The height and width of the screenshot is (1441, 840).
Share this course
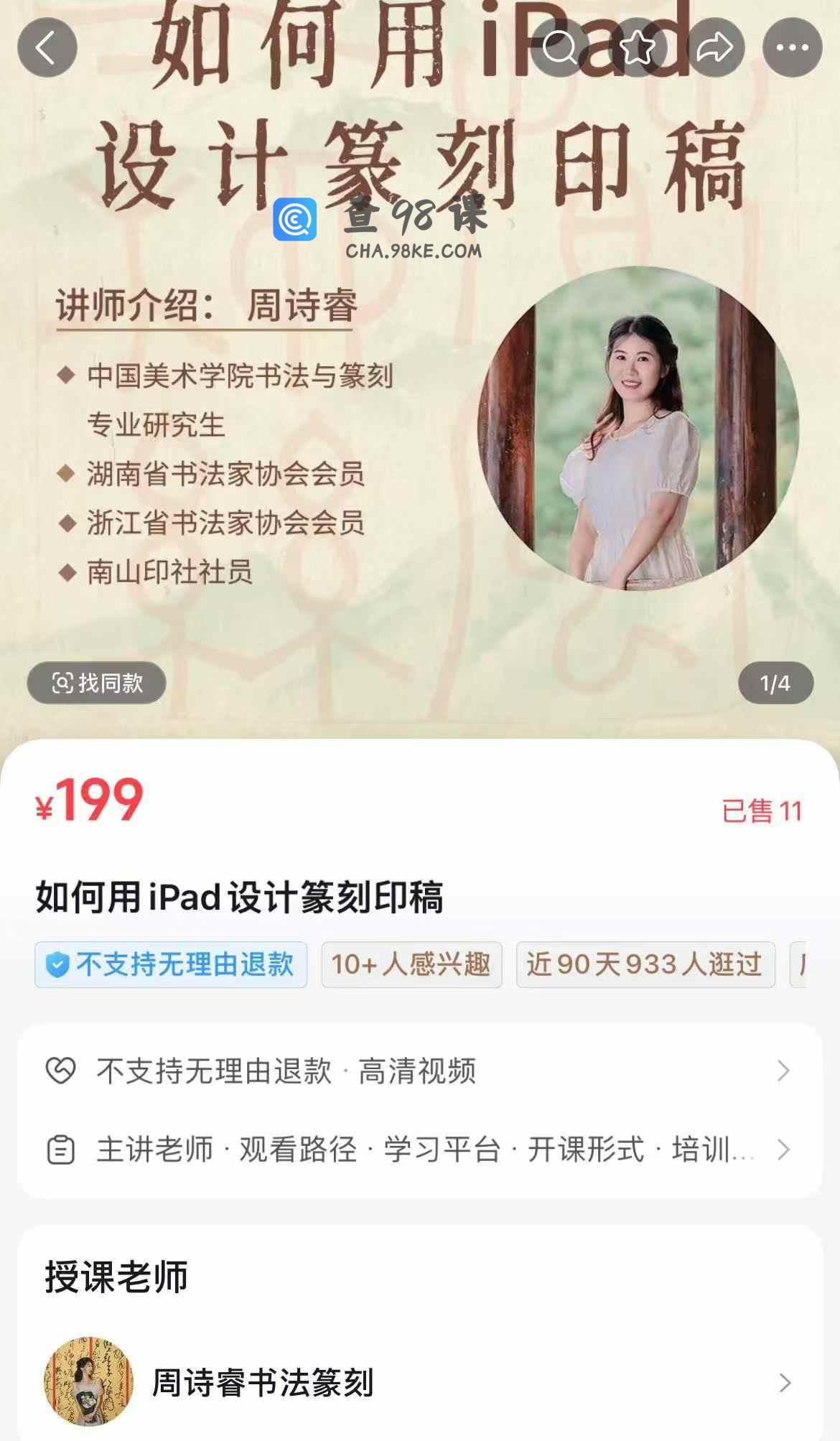coord(714,47)
